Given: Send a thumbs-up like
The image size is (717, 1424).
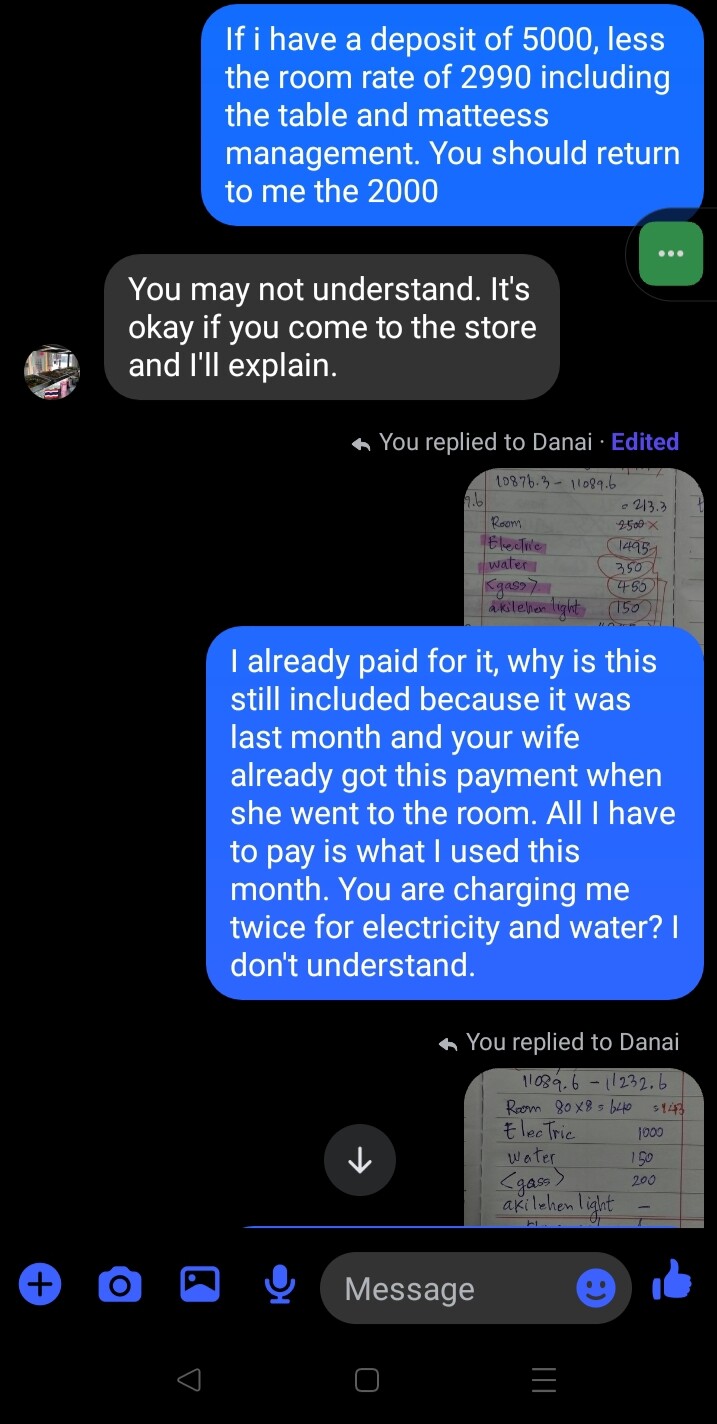Looking at the screenshot, I should click(672, 1280).
